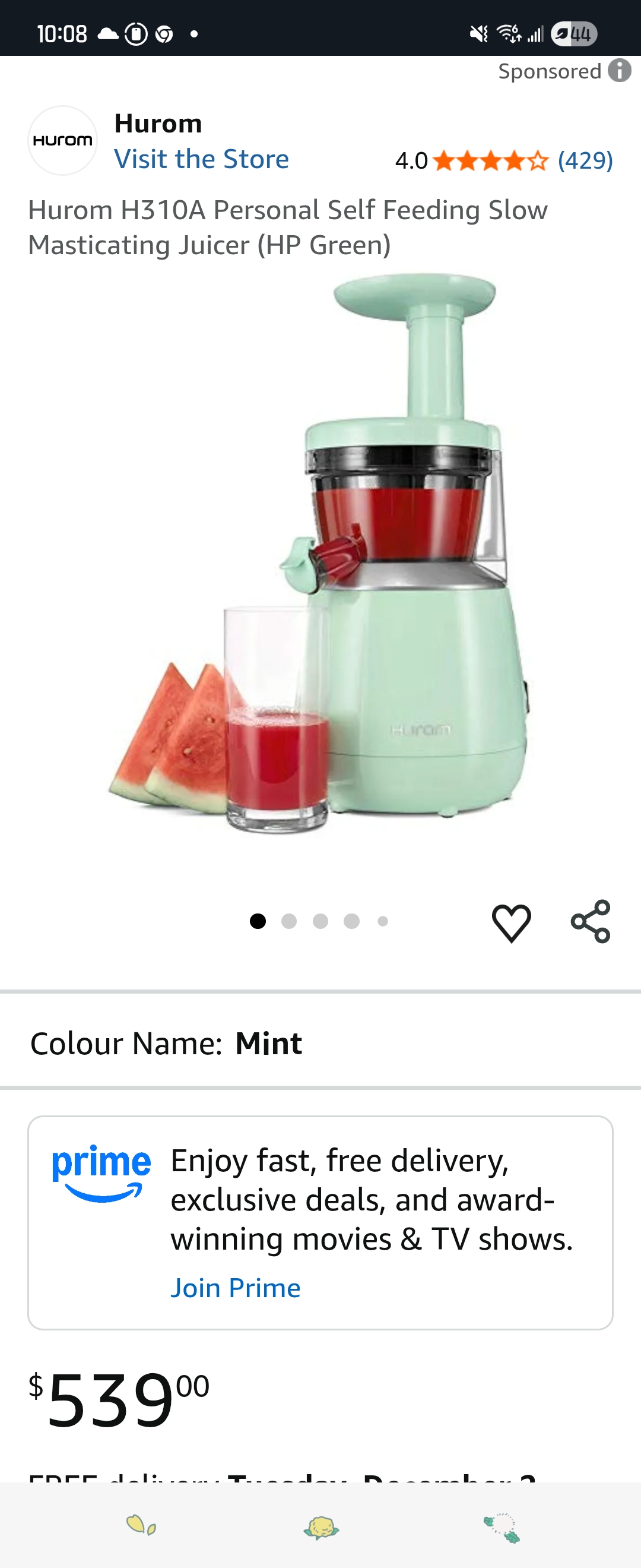Screen dimensions: 641x1568
Task: Visit the Hurom store
Action: [x=201, y=160]
